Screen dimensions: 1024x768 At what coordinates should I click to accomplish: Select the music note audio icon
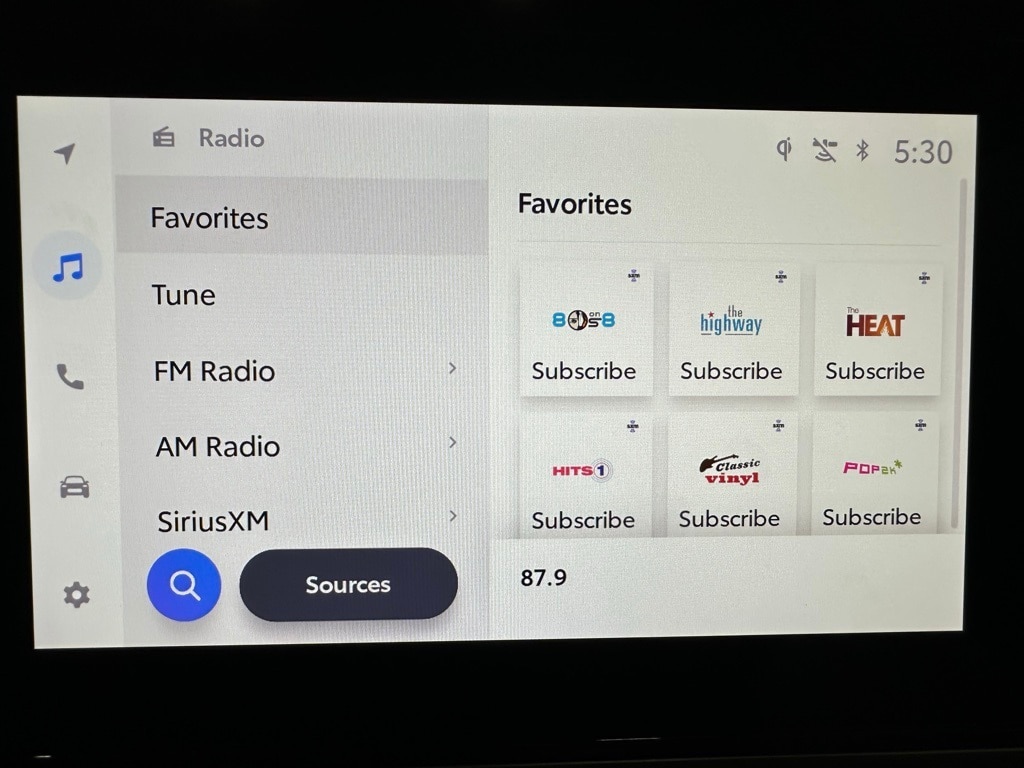pyautogui.click(x=67, y=267)
